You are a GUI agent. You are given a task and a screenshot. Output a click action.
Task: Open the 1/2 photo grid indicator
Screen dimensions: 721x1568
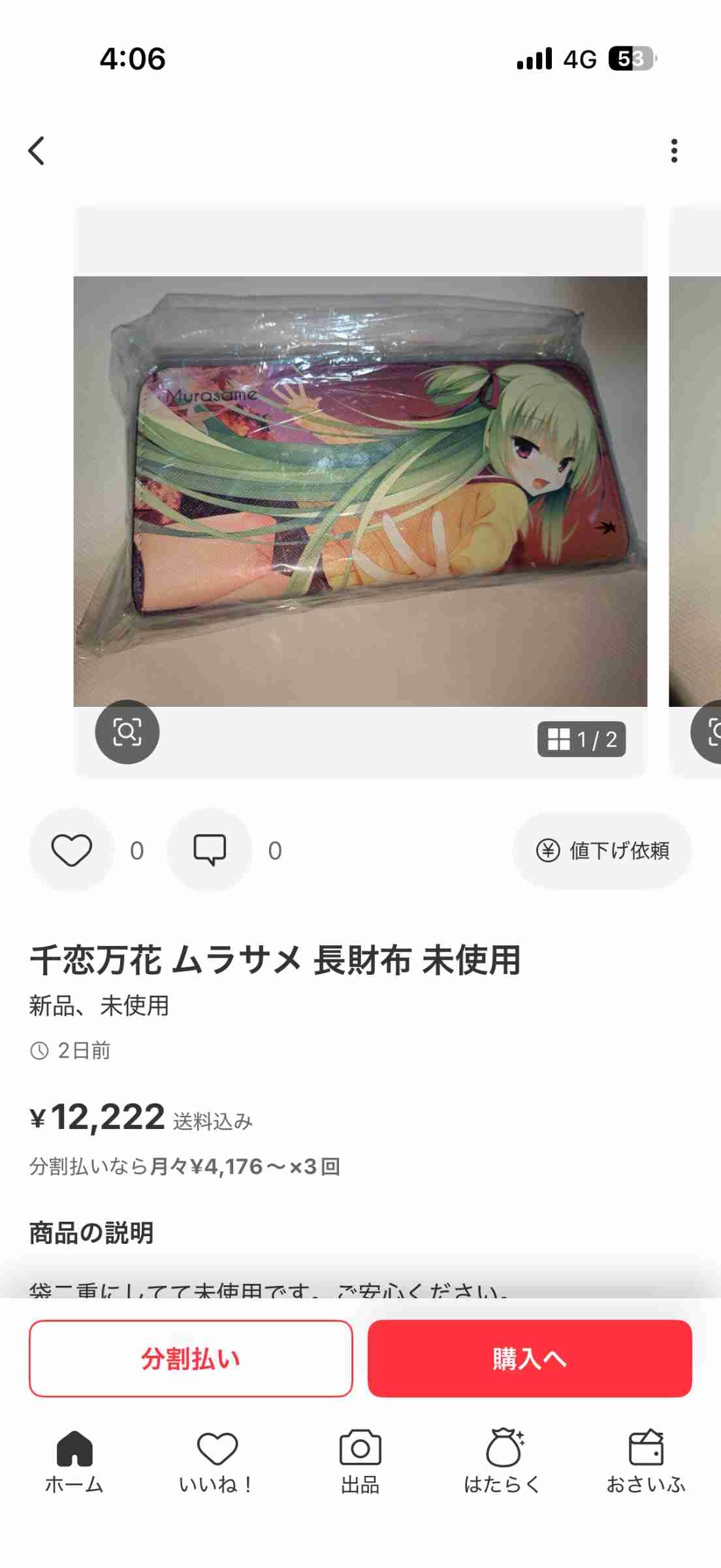[x=581, y=740]
